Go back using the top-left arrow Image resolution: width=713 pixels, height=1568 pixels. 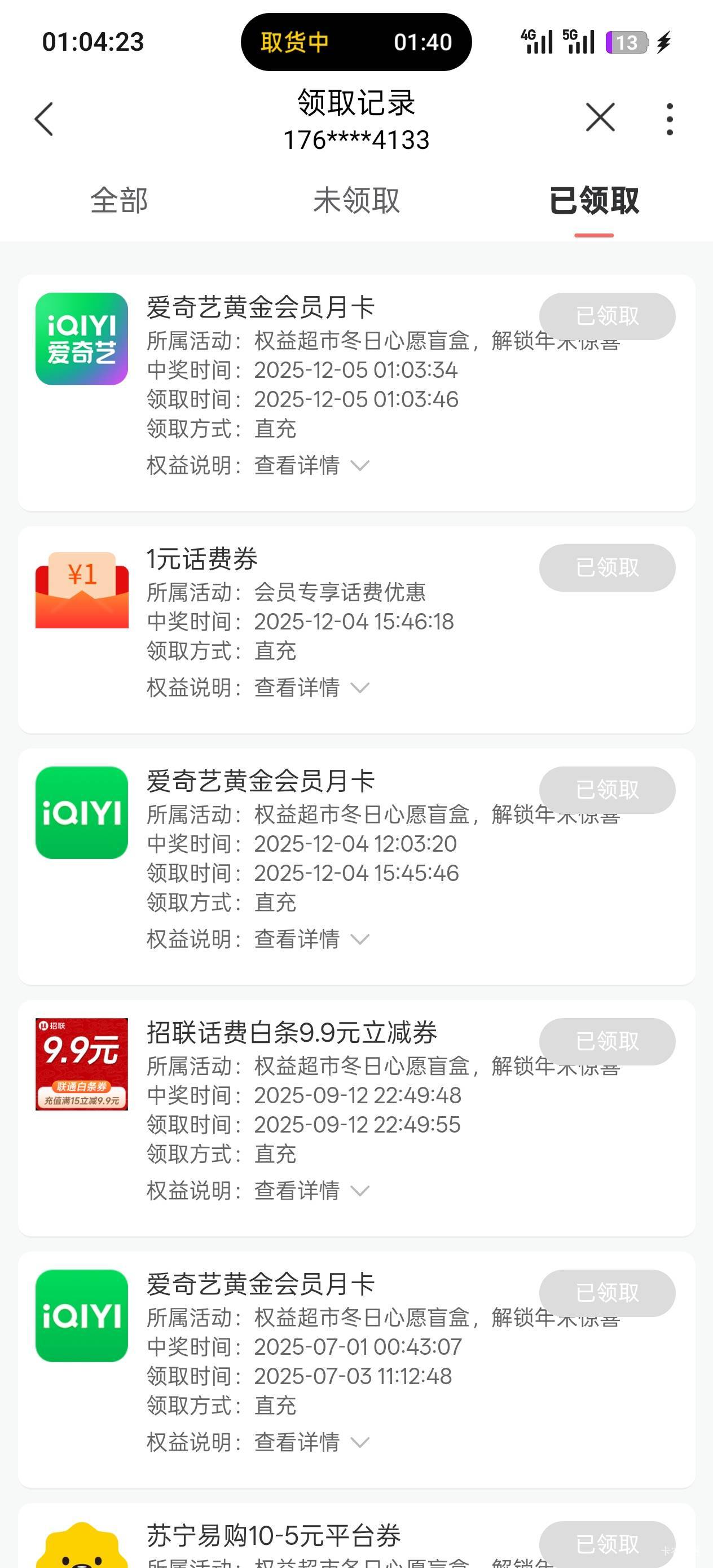[x=44, y=118]
